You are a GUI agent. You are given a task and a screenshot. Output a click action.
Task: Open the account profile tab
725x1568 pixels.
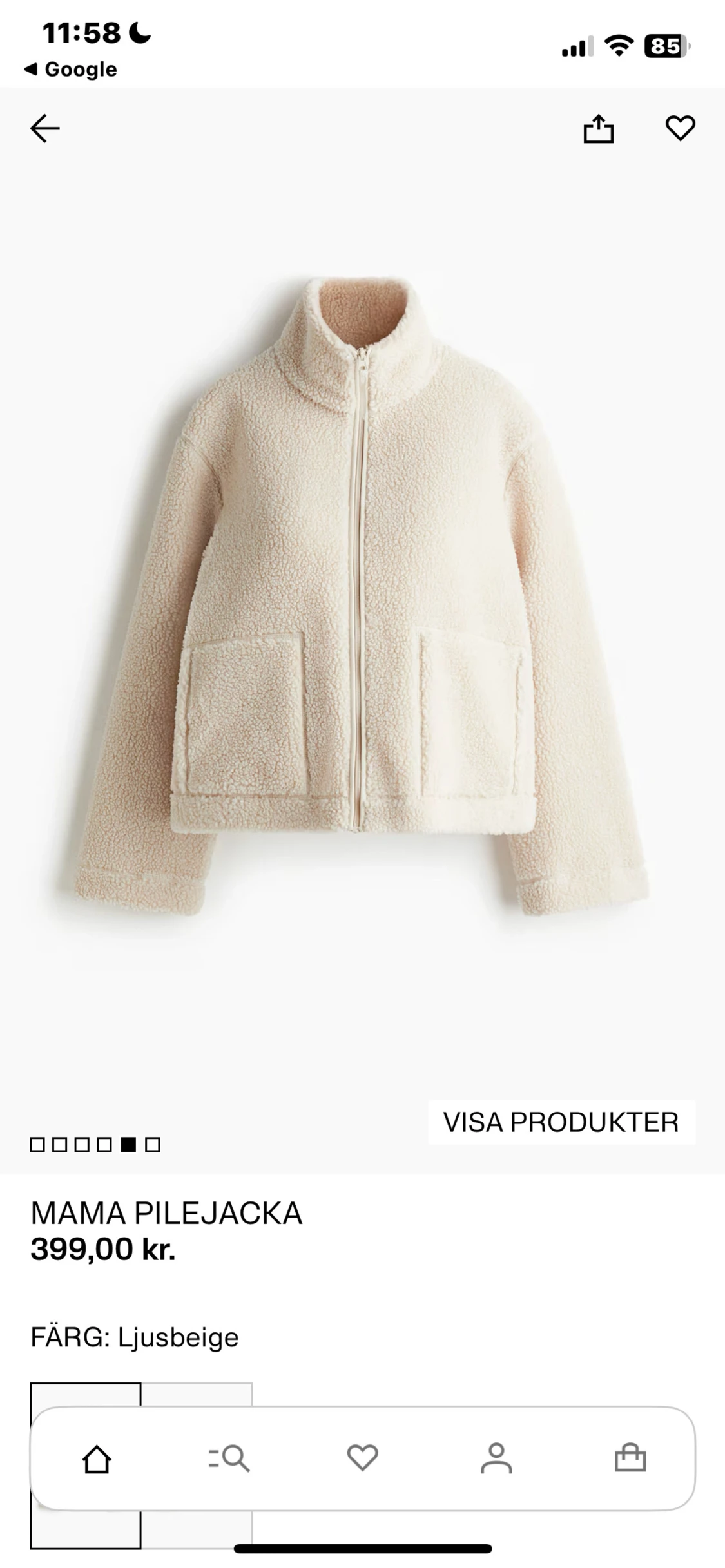(496, 1458)
